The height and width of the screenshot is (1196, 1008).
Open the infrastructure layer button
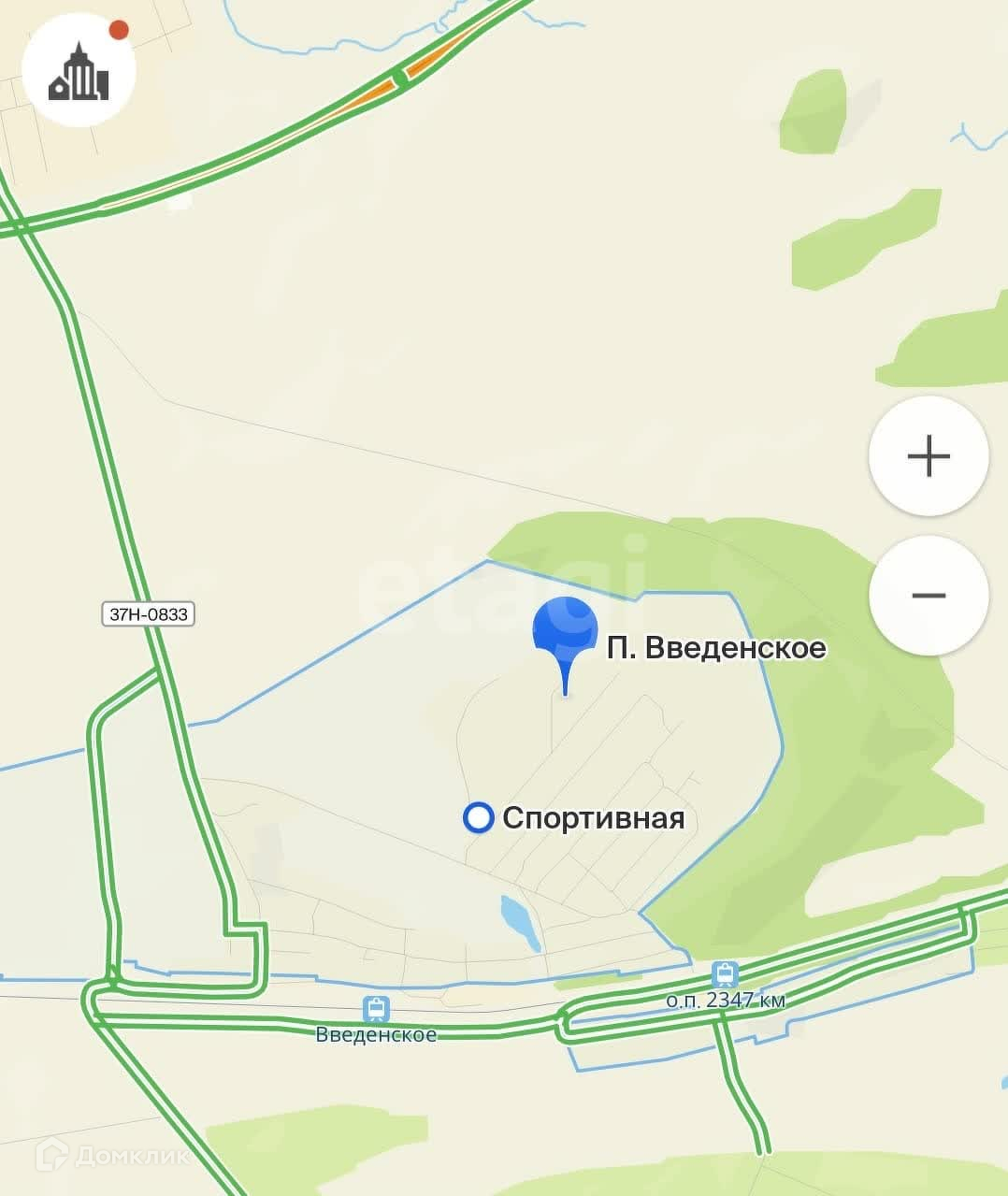pos(79,71)
